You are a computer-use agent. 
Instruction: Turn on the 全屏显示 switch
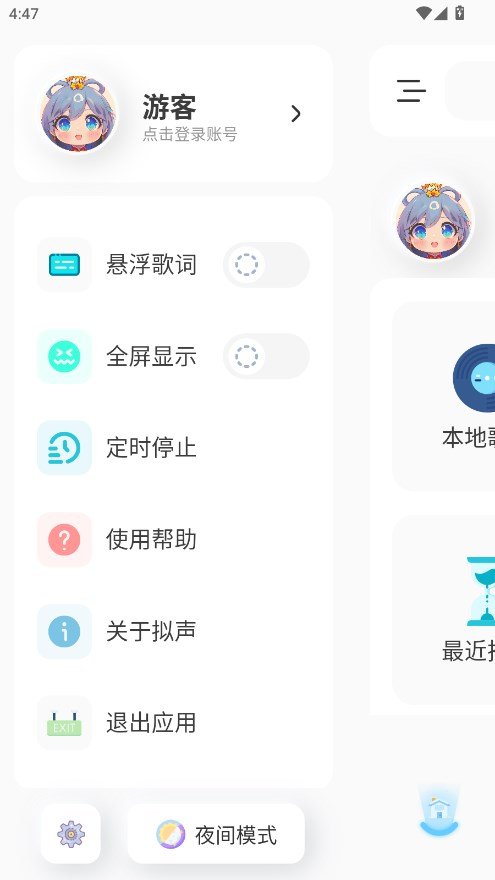pos(266,356)
